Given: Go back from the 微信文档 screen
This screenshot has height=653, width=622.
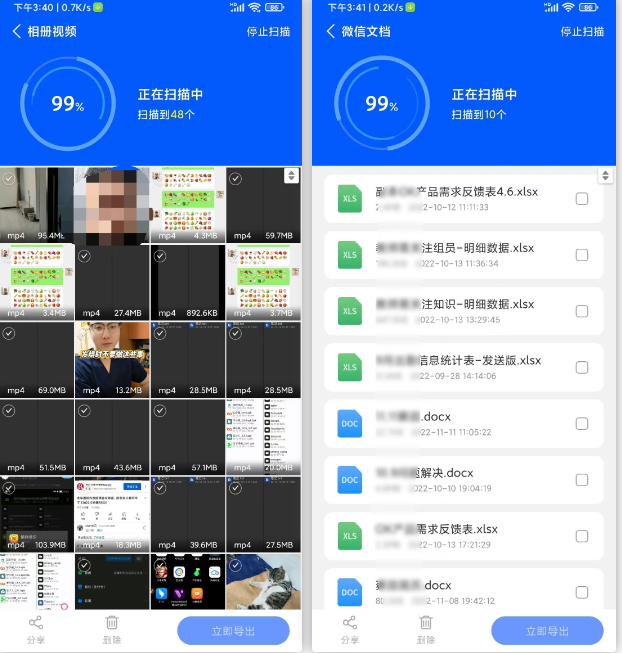Looking at the screenshot, I should [331, 32].
